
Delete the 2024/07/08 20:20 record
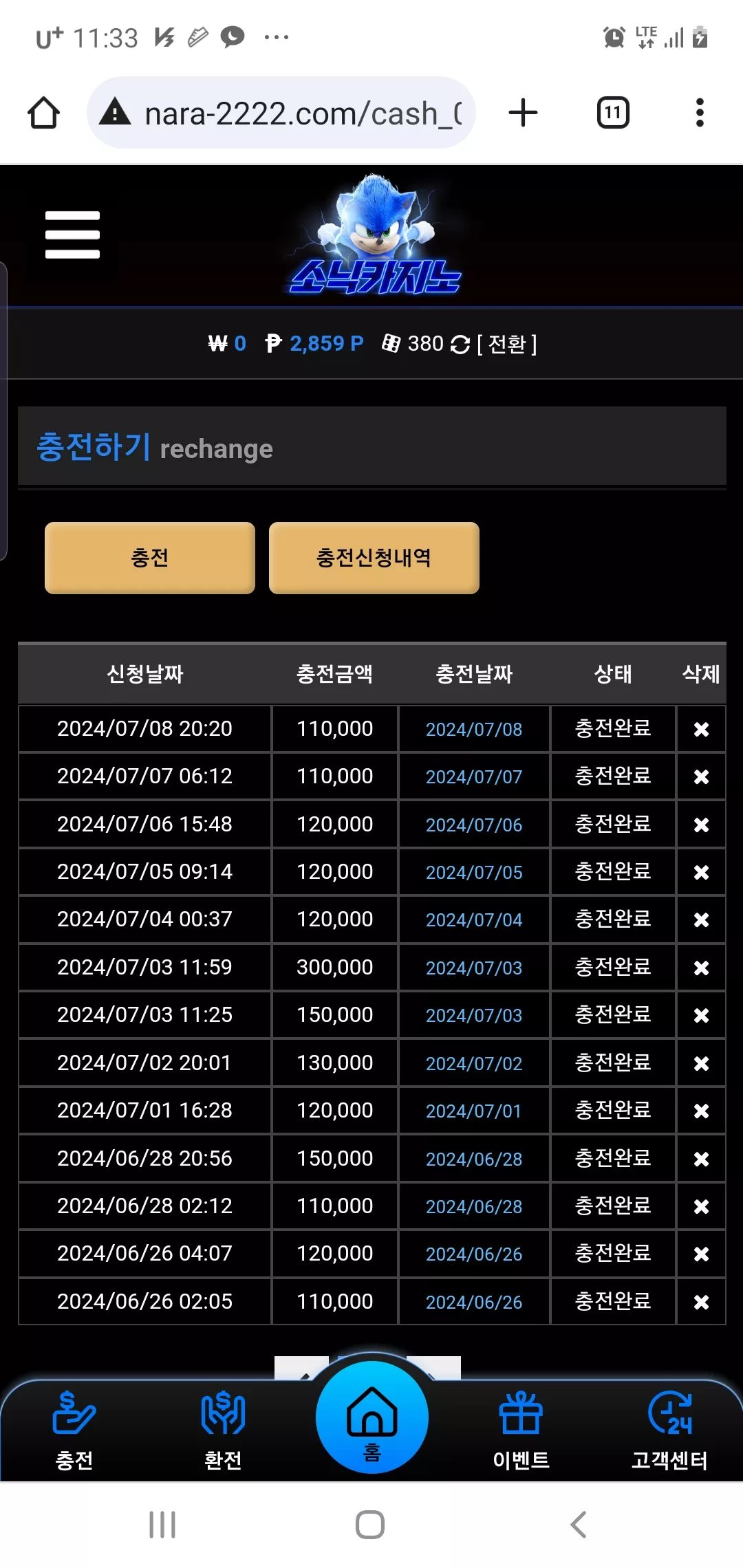tap(701, 729)
